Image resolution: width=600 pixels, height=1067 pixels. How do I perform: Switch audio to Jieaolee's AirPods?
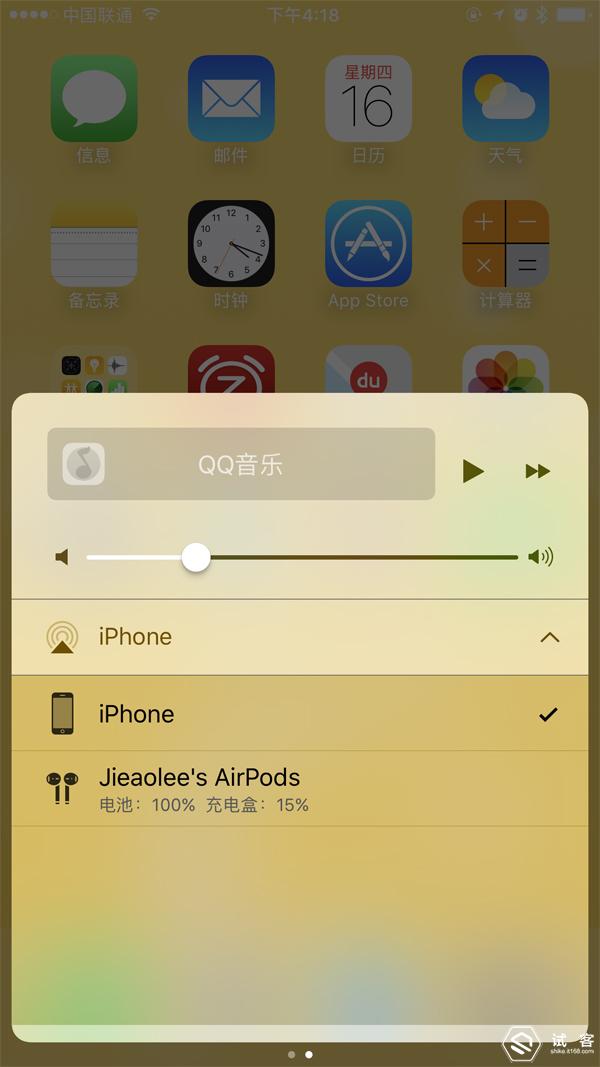click(300, 789)
